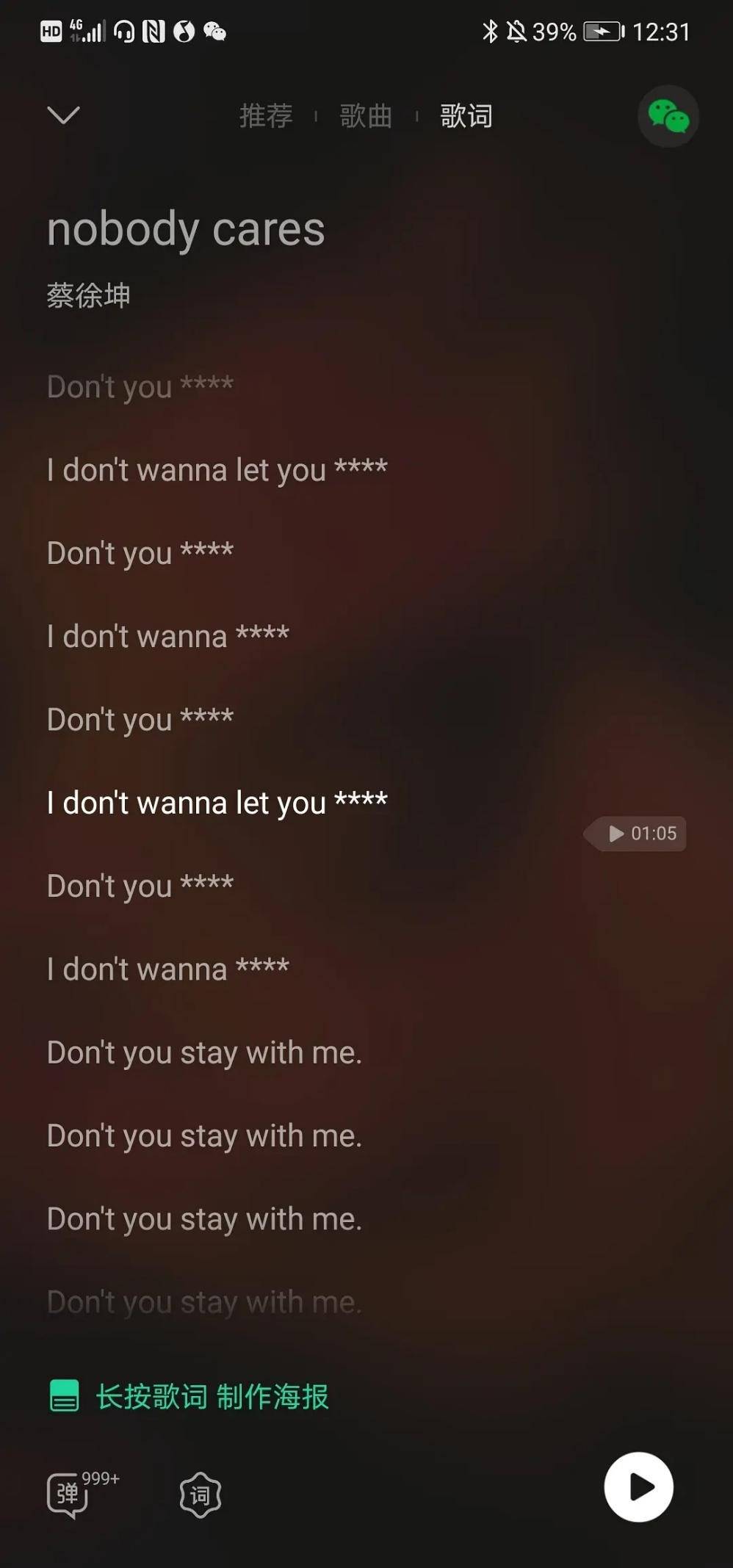Open the 词 lyrics settings icon
Viewport: 733px width, 1568px height.
pos(200,1495)
